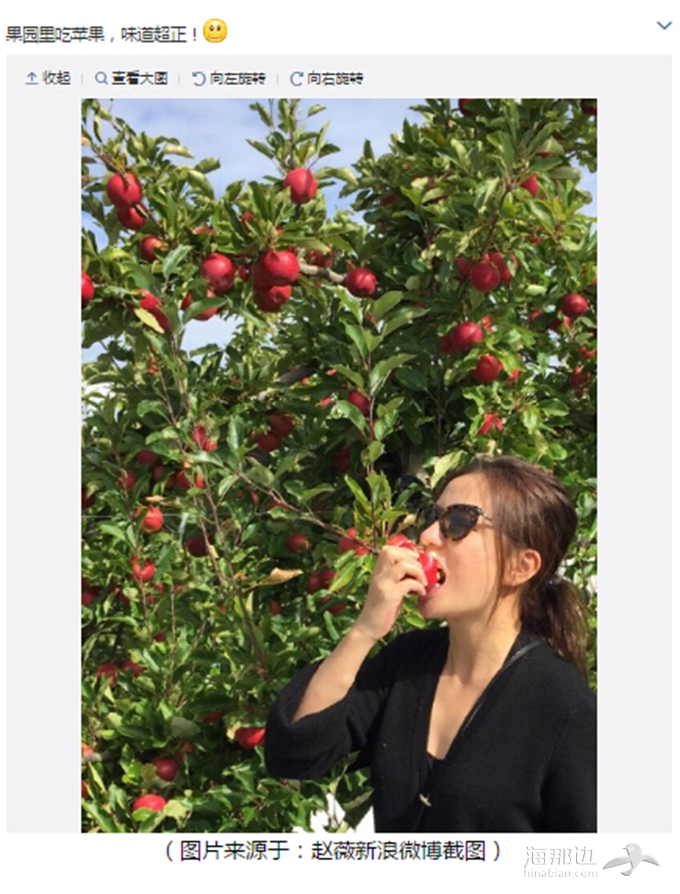Rotate the photo left with 向左旋转
Image resolution: width=680 pixels, height=894 pixels.
click(228, 78)
